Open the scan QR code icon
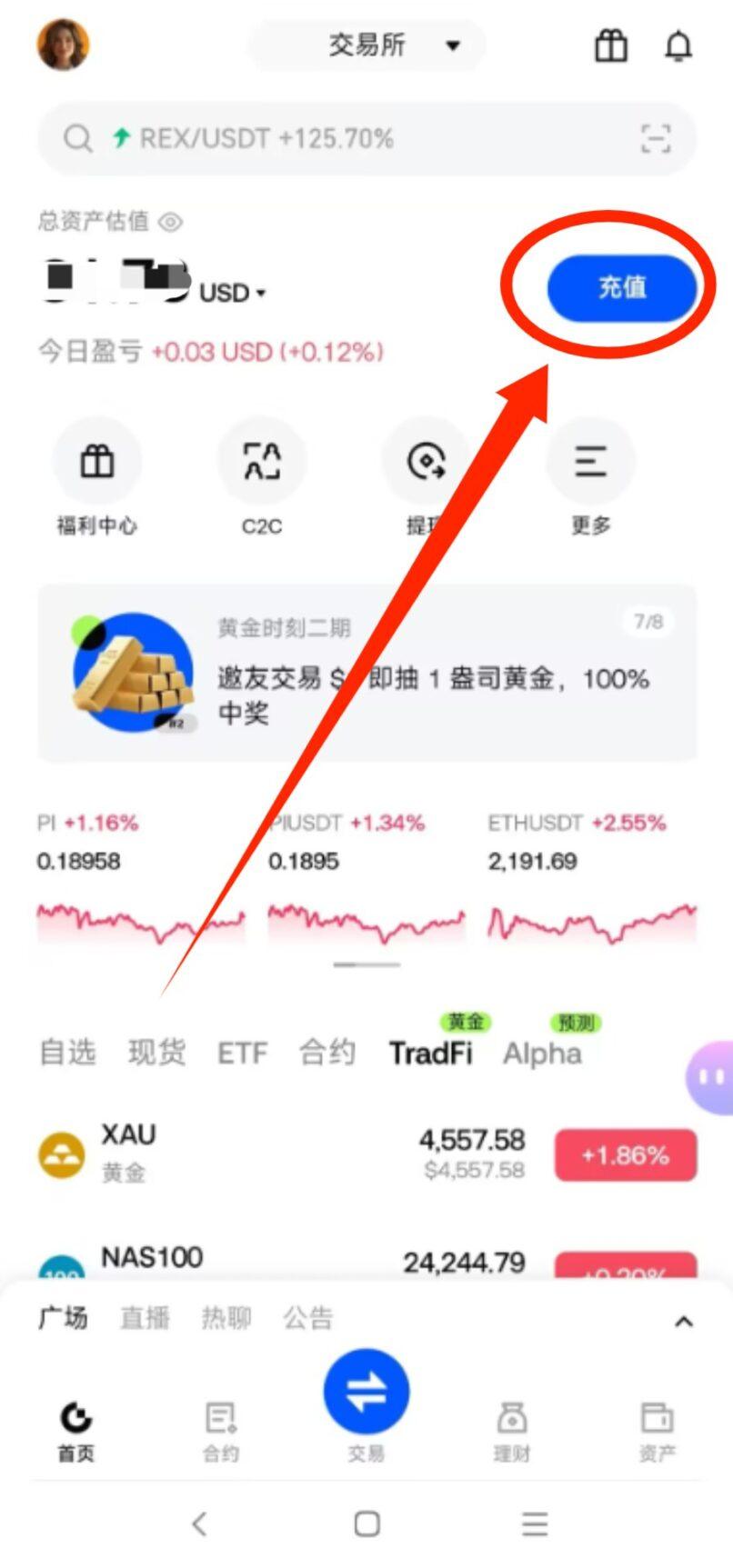 tap(655, 139)
